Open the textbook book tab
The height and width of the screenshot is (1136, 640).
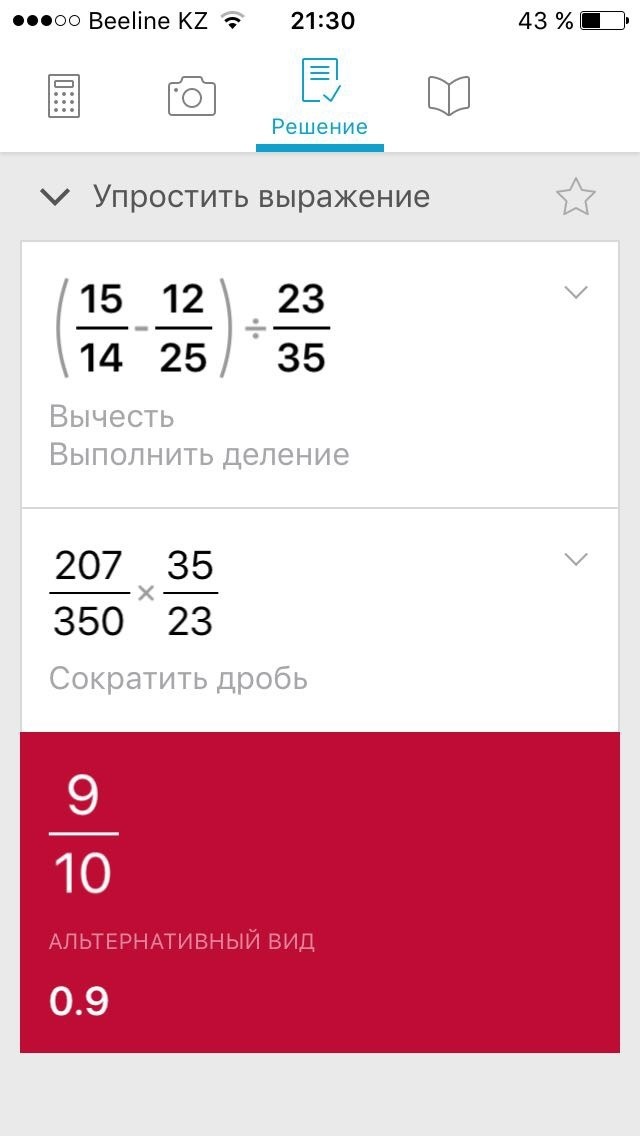(448, 97)
